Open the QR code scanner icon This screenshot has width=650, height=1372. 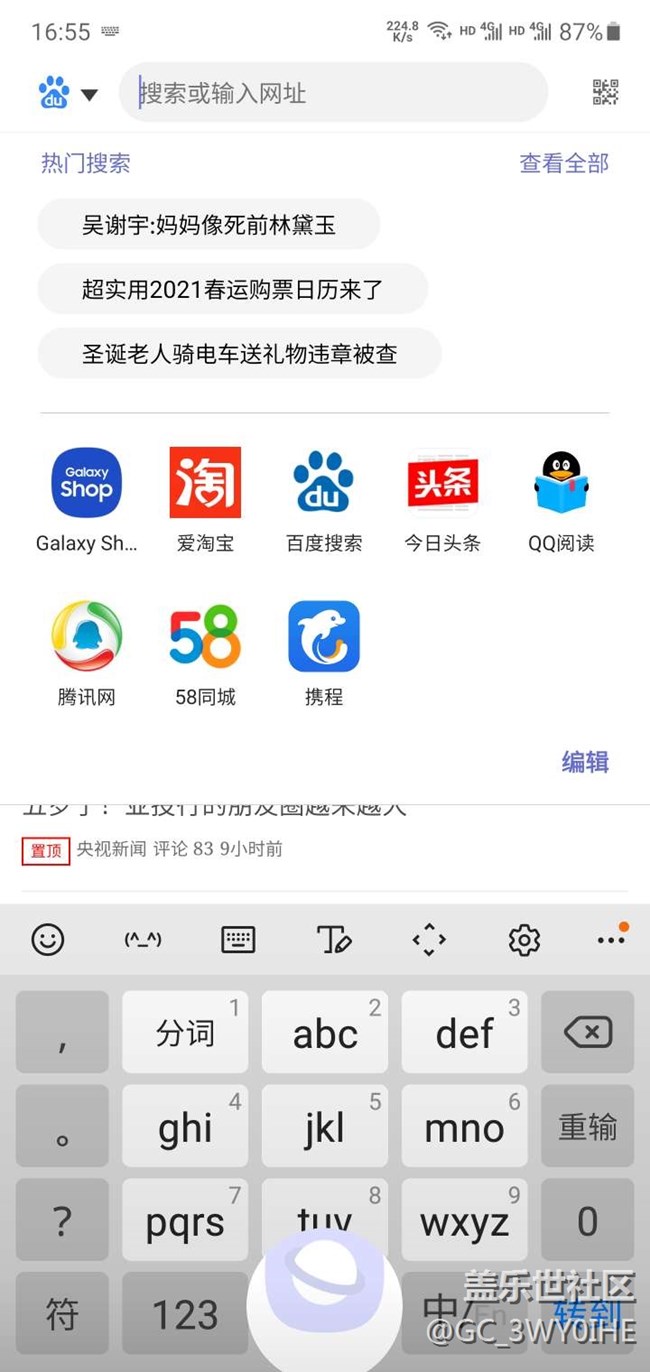click(x=605, y=92)
